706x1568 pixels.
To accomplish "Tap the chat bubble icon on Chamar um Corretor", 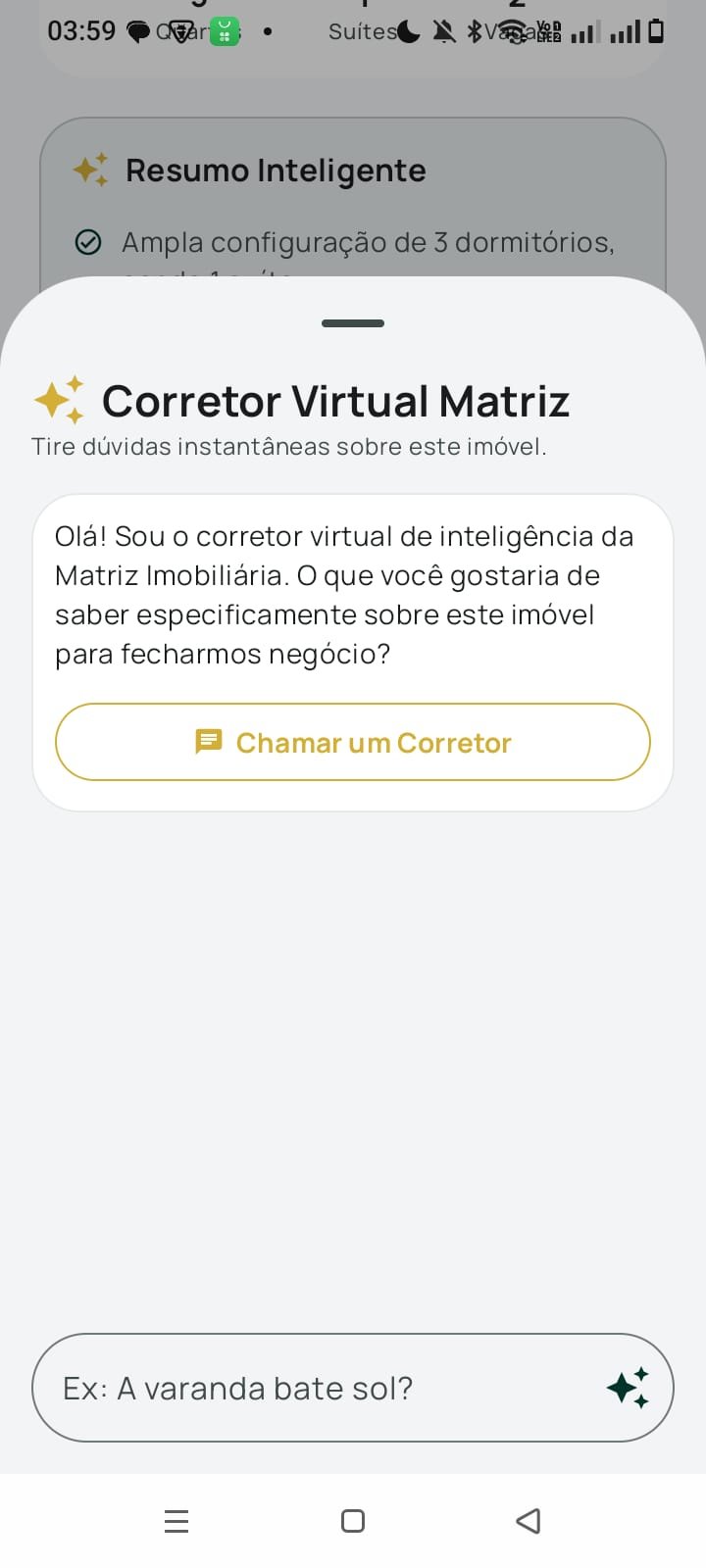I will 209,742.
